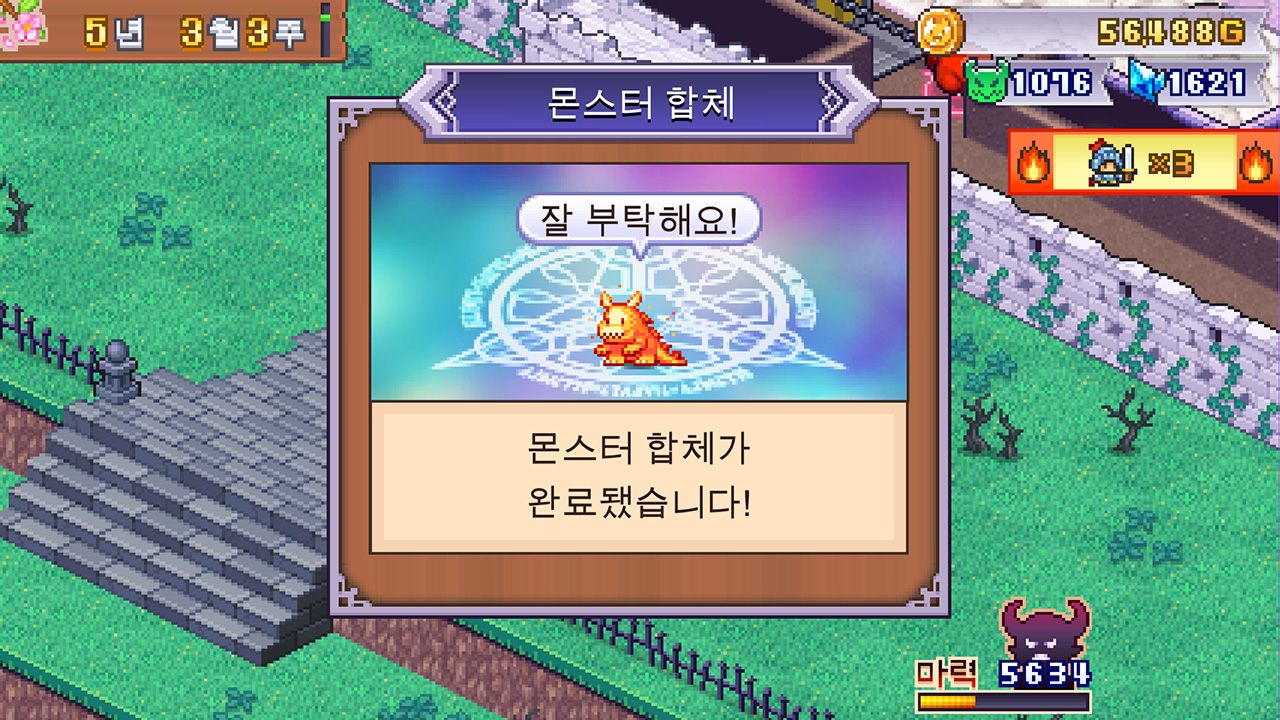Open the hero invasion x3 alert banner
1280x720 pixels.
[x=1143, y=163]
